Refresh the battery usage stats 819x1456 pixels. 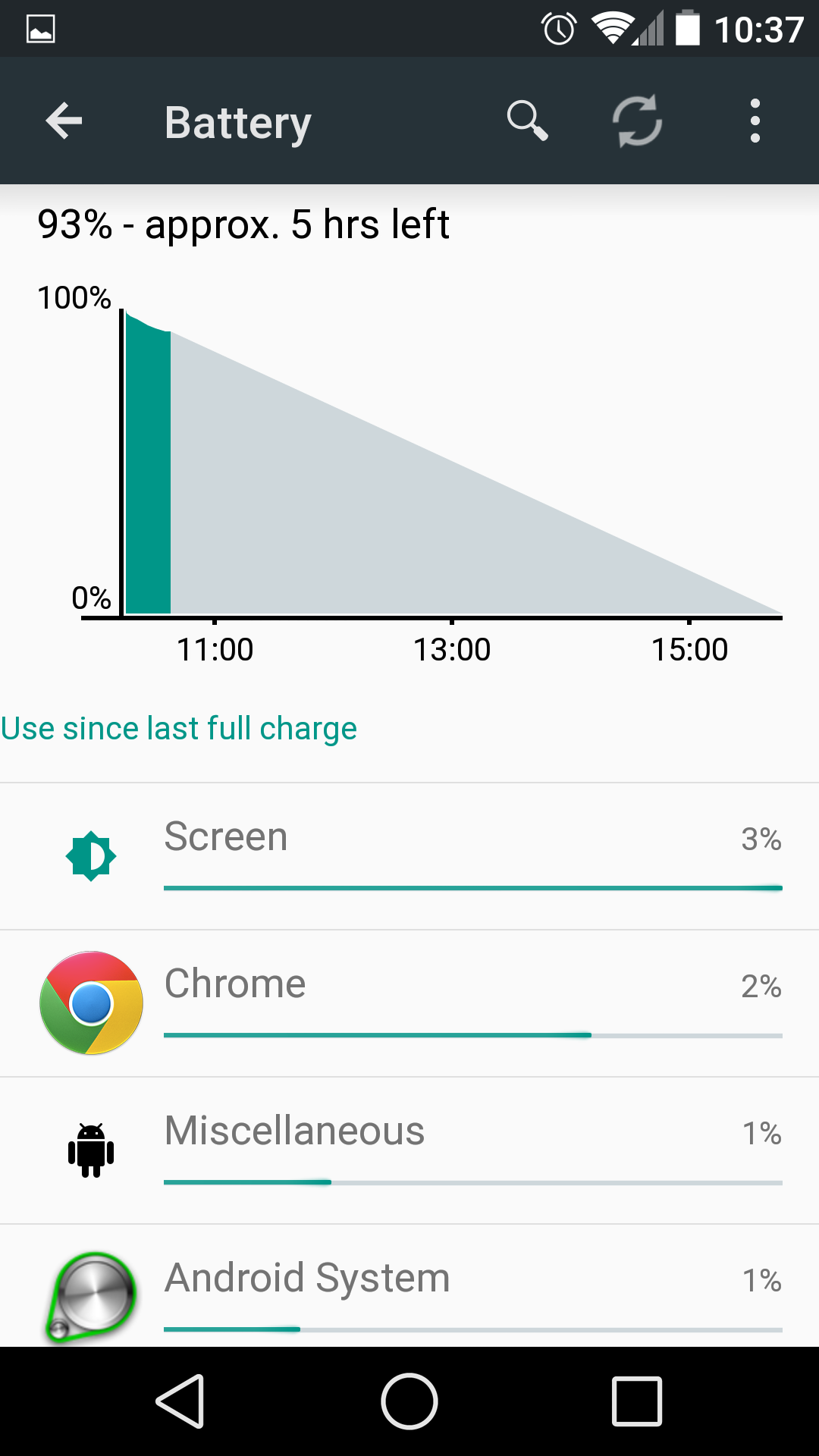(637, 121)
